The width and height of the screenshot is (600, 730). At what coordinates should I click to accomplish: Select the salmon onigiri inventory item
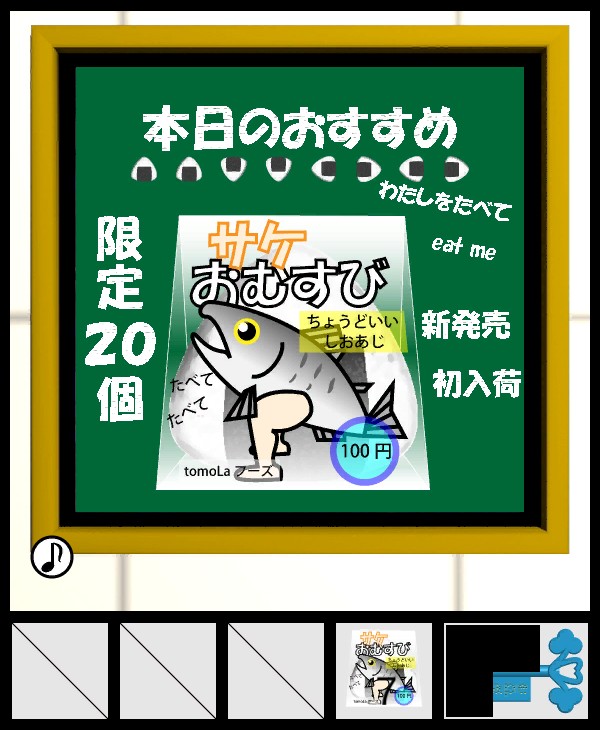384,671
